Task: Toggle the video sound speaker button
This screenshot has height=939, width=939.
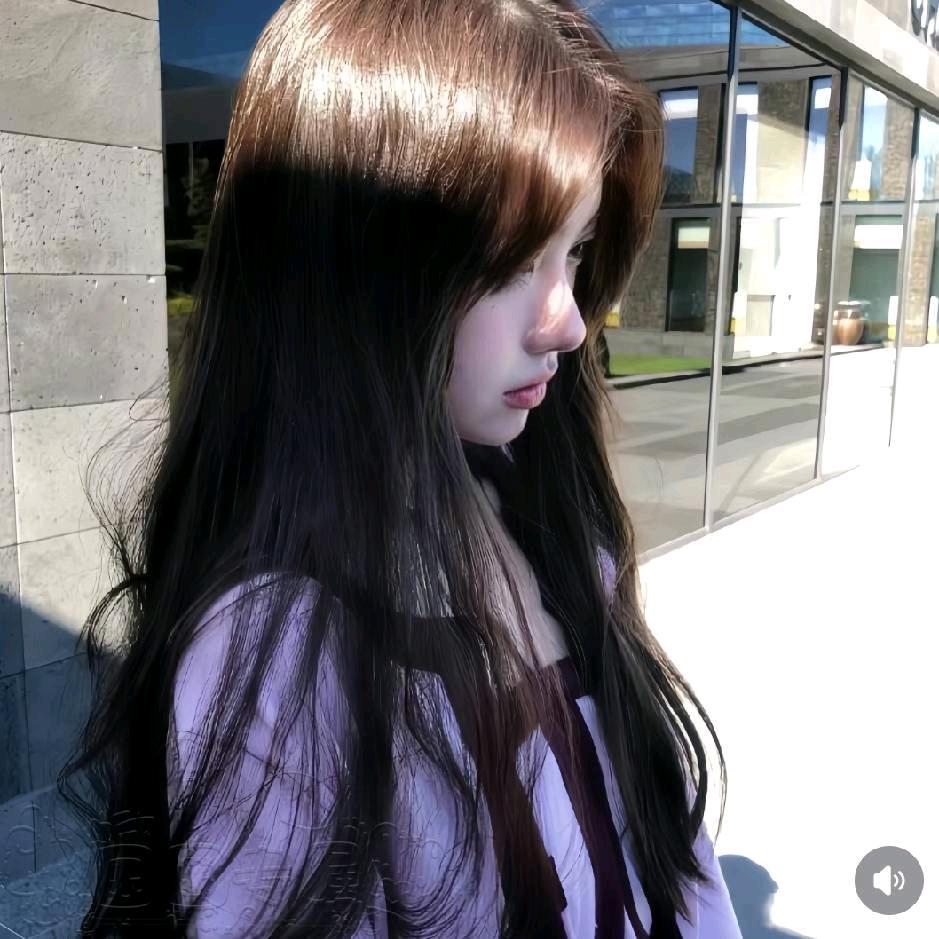Action: 888,880
